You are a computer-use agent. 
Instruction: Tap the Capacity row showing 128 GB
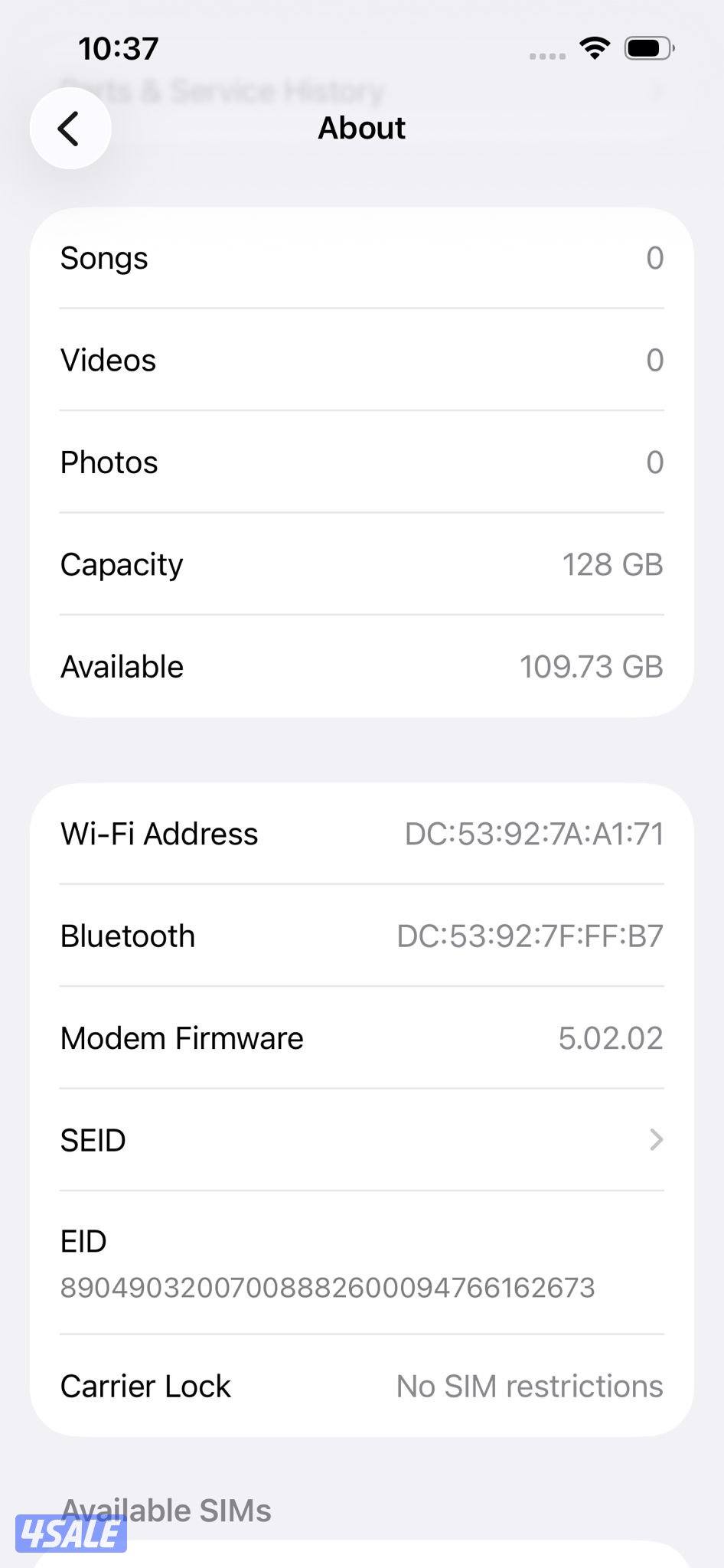point(362,564)
